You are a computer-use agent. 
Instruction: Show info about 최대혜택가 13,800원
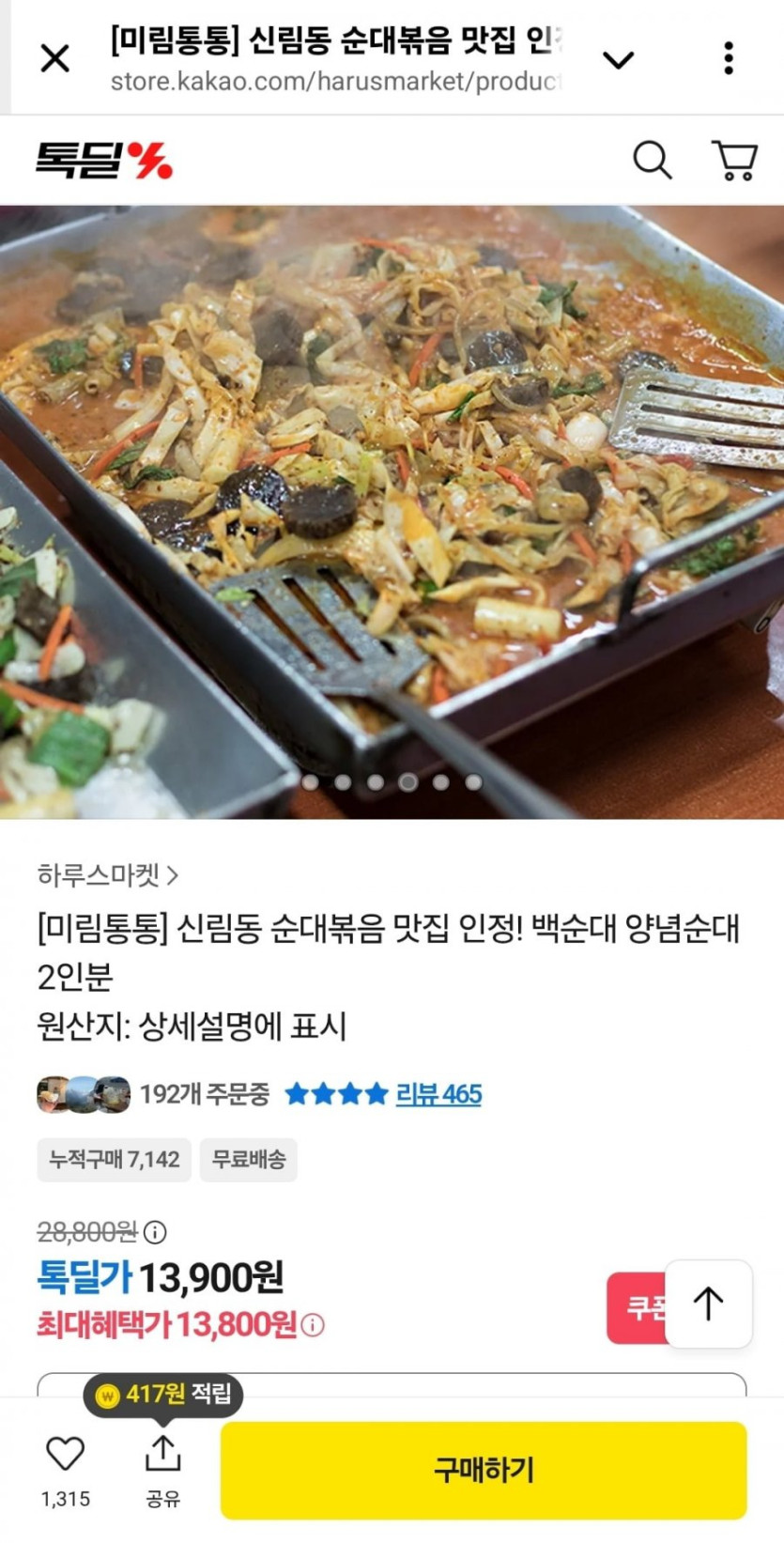[314, 1325]
